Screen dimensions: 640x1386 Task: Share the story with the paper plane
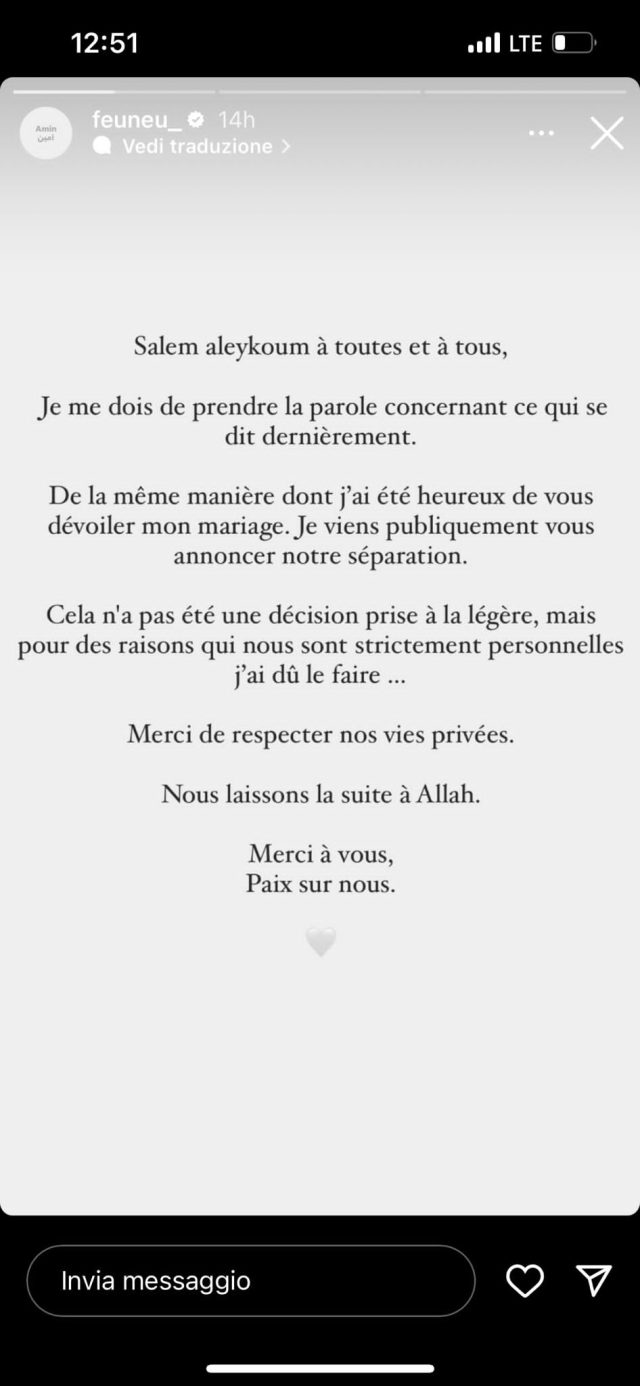pos(594,1281)
